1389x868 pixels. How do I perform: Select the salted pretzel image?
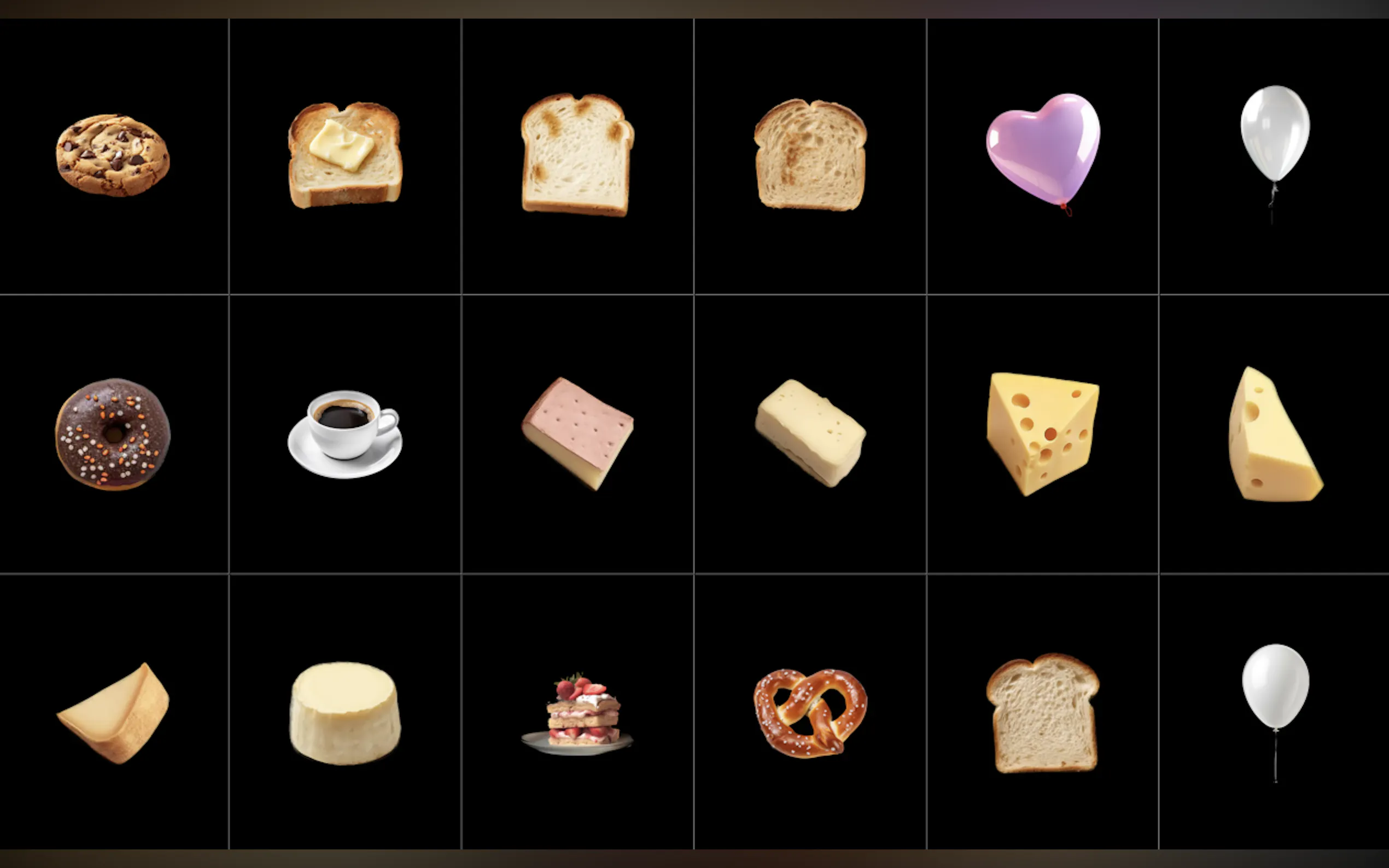810,713
